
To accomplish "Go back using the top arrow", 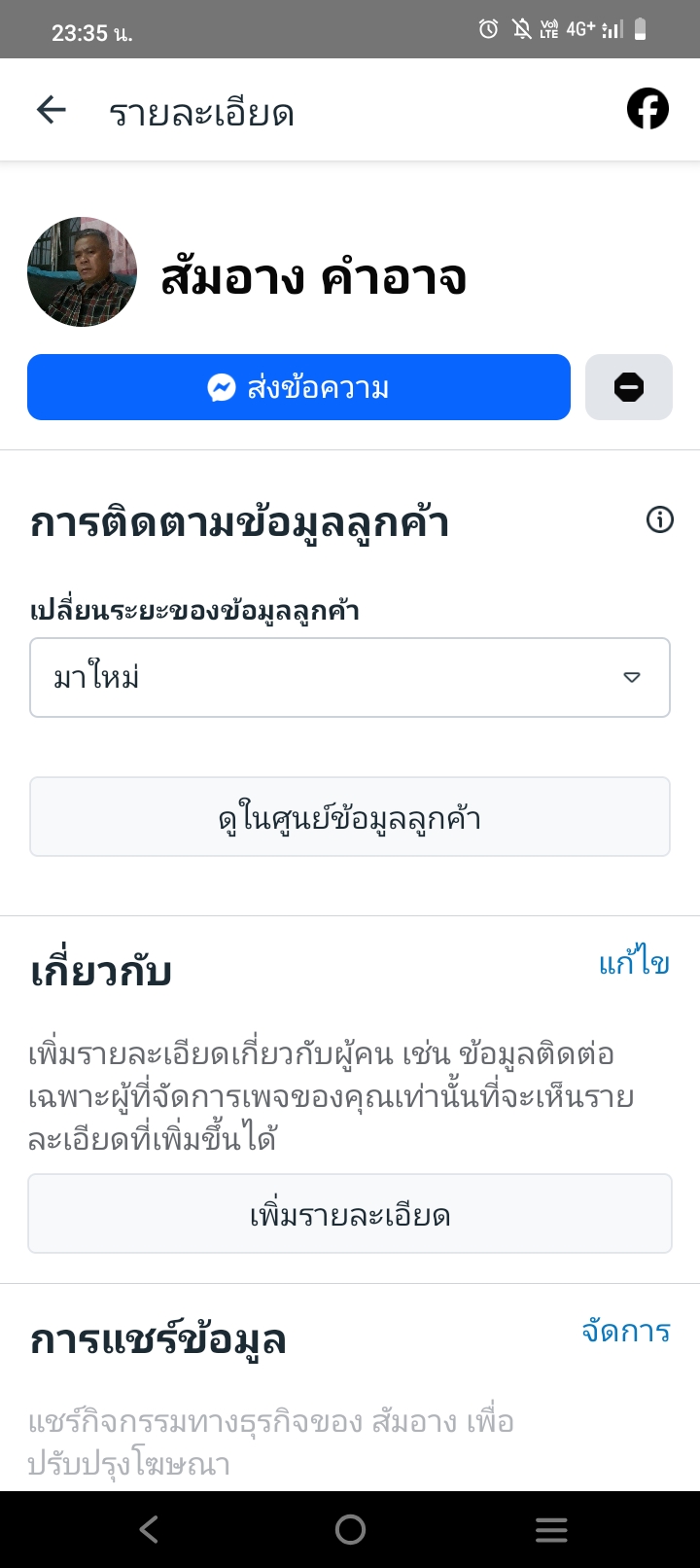I will [x=51, y=111].
